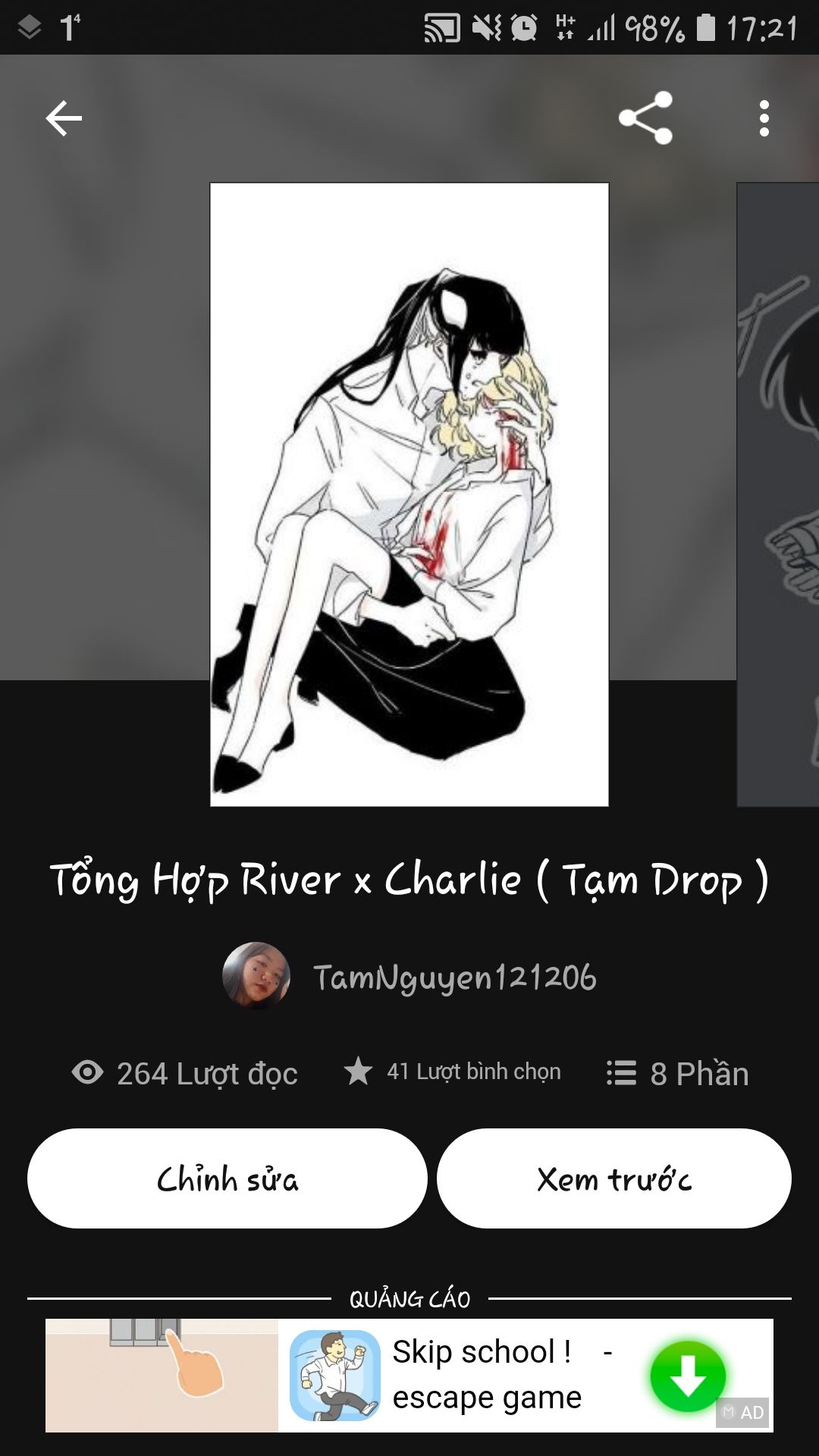819x1456 pixels.
Task: Open the Skip school escape game ad
Action: click(x=409, y=1376)
